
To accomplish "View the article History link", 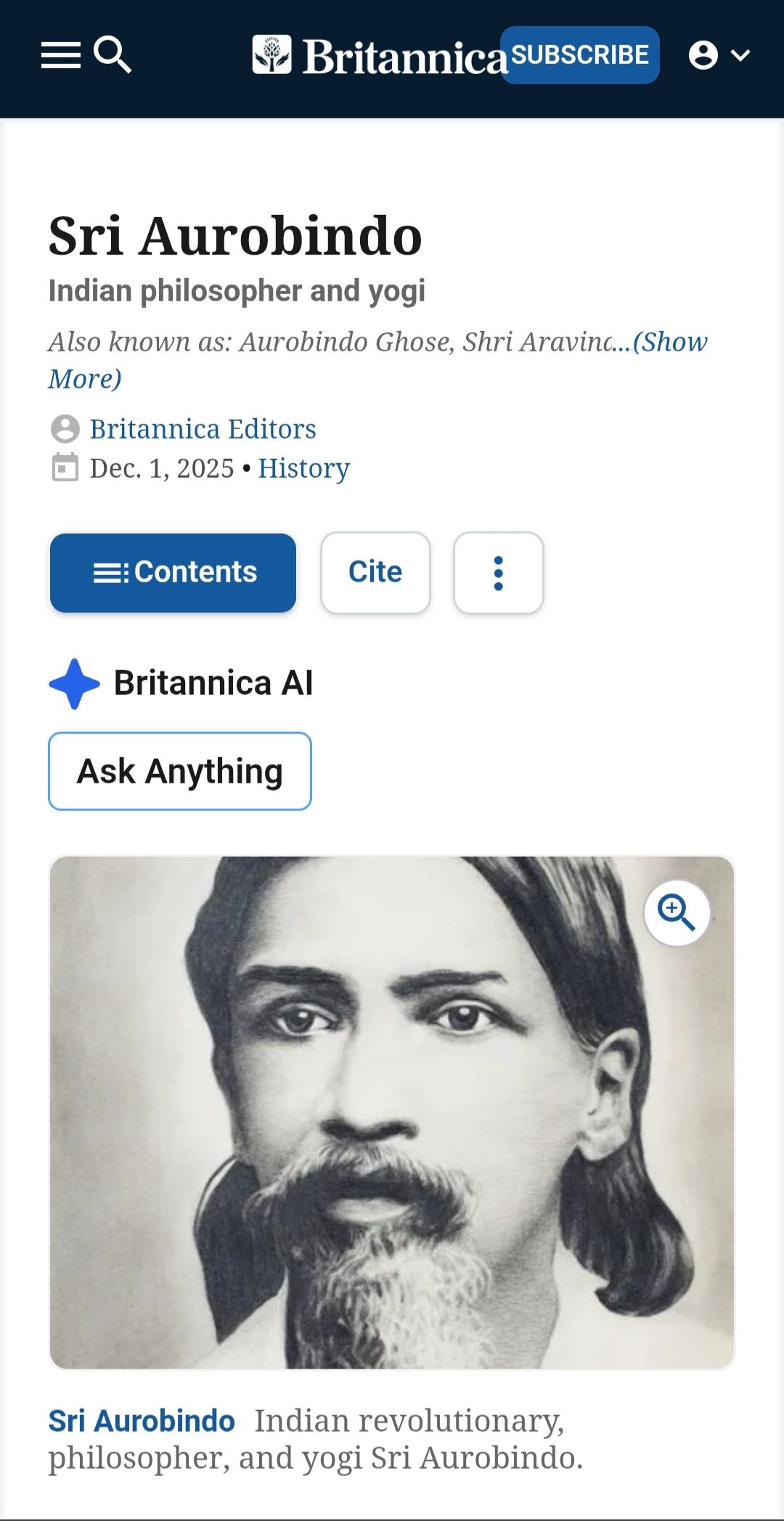I will point(303,468).
